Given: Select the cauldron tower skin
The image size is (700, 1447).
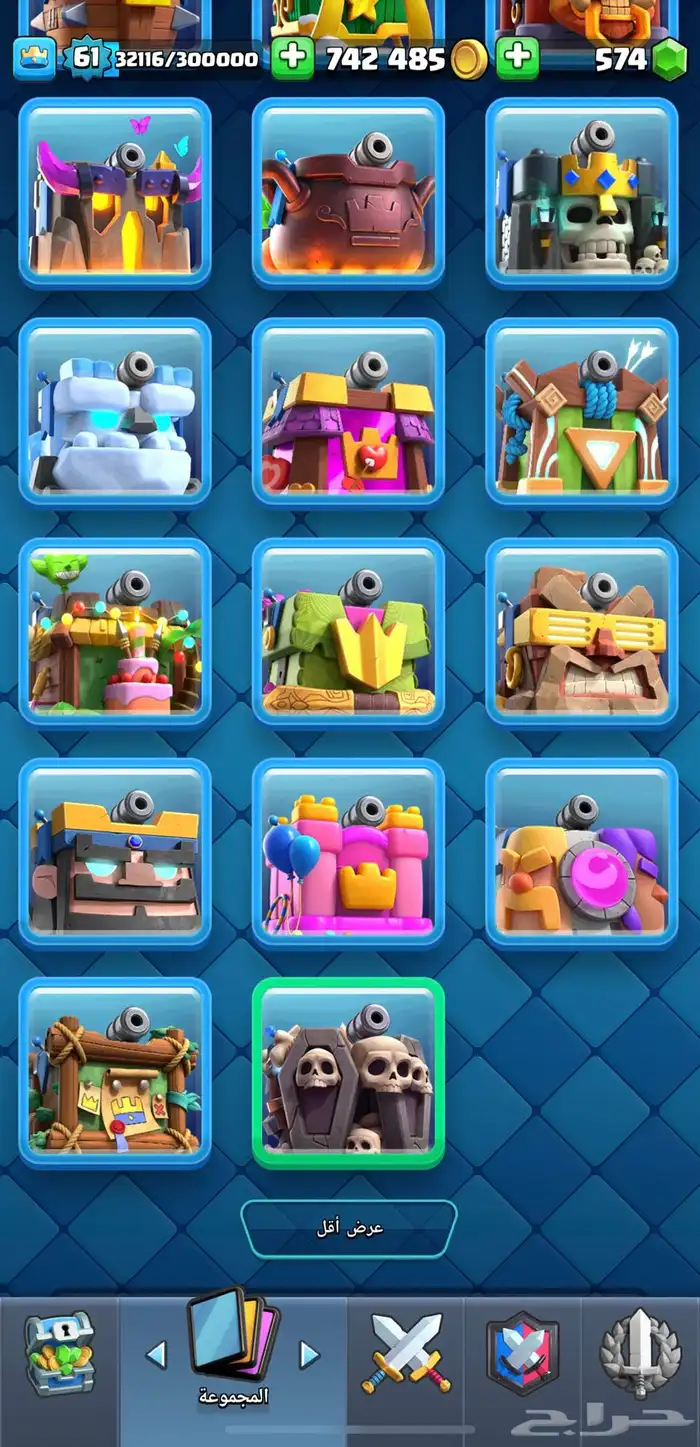Looking at the screenshot, I should click(348, 193).
